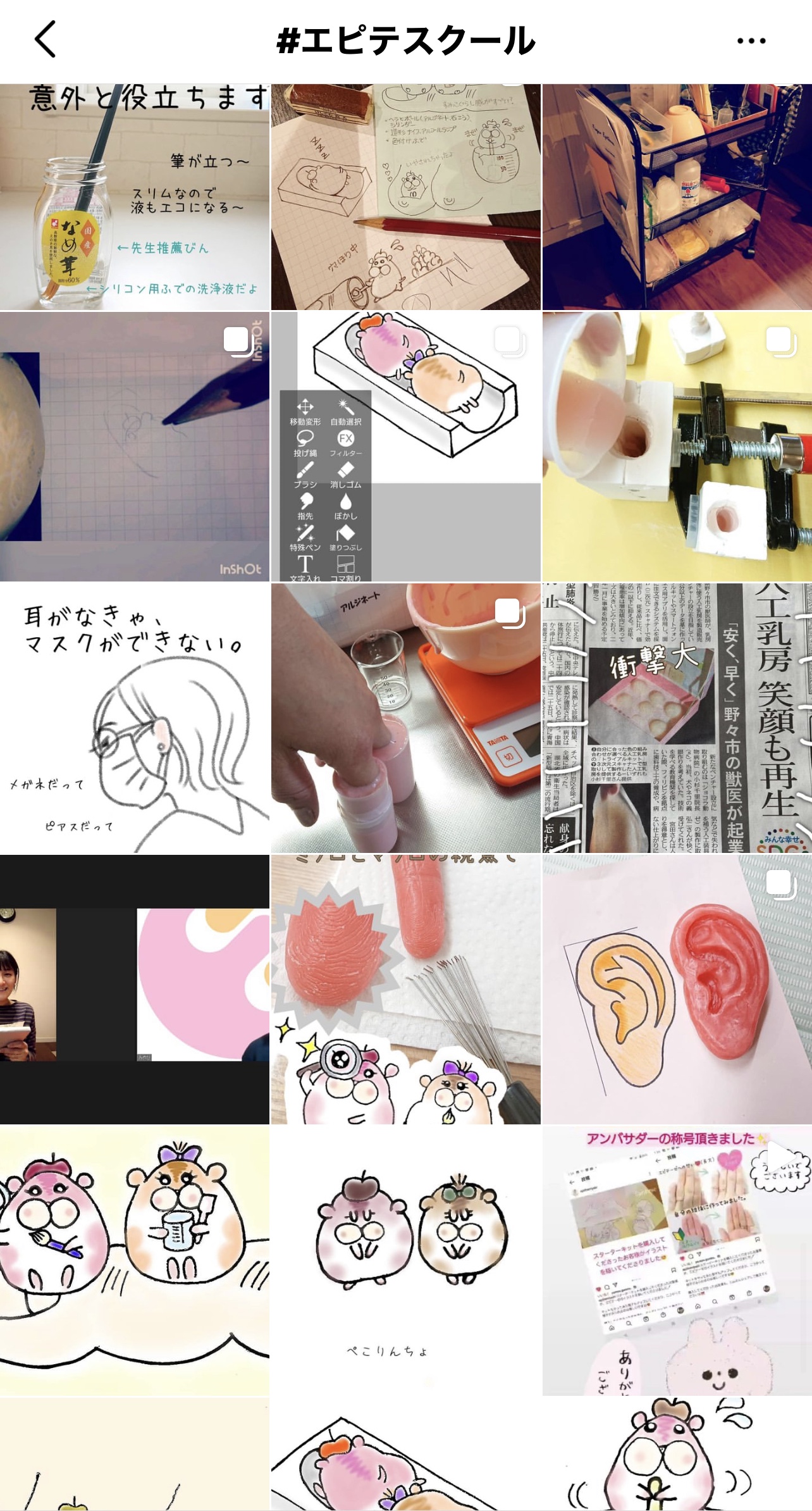Open the video call screenshot post
812x1511 pixels.
(135, 989)
